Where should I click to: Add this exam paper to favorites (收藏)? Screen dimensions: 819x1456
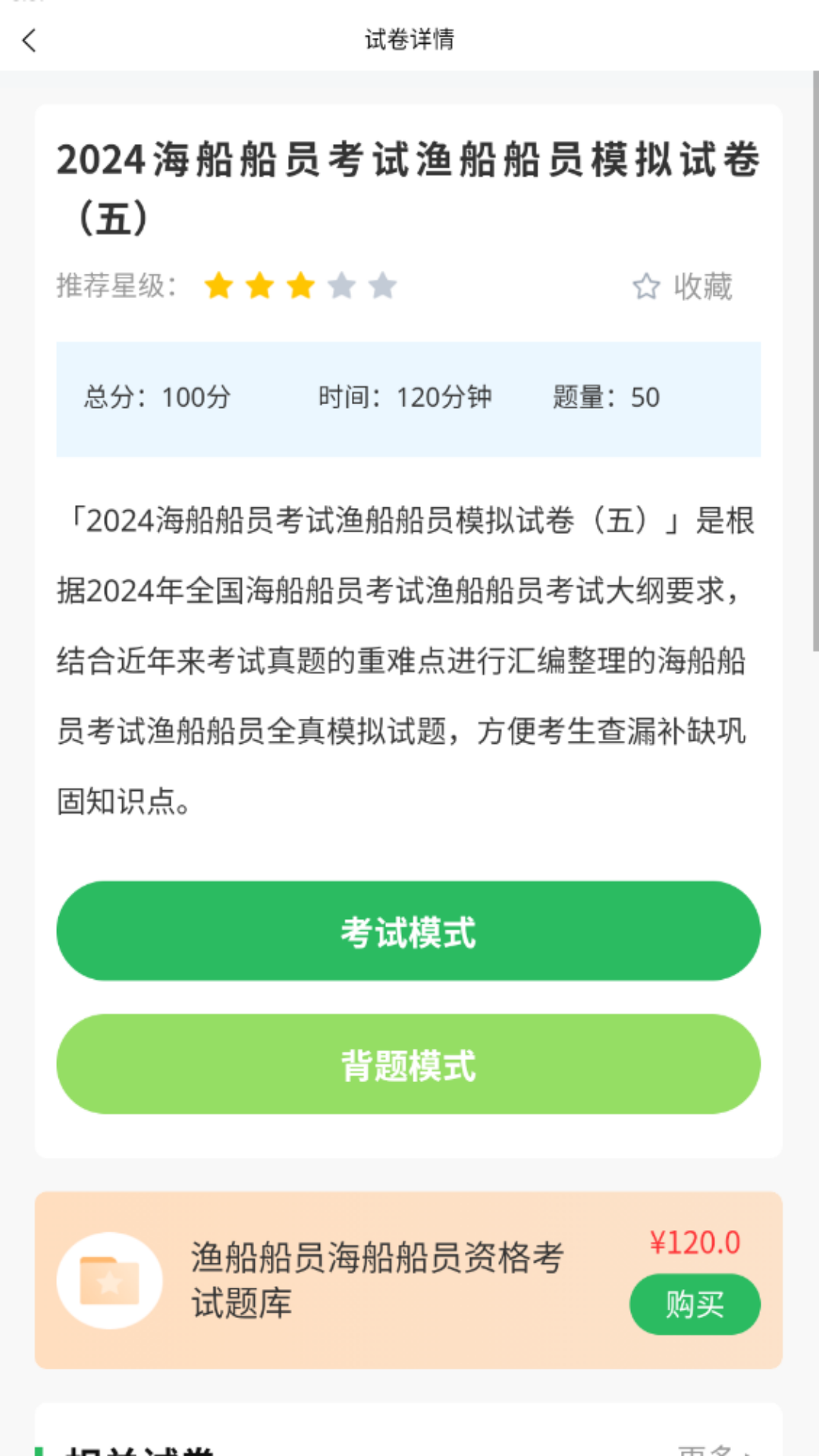point(682,287)
